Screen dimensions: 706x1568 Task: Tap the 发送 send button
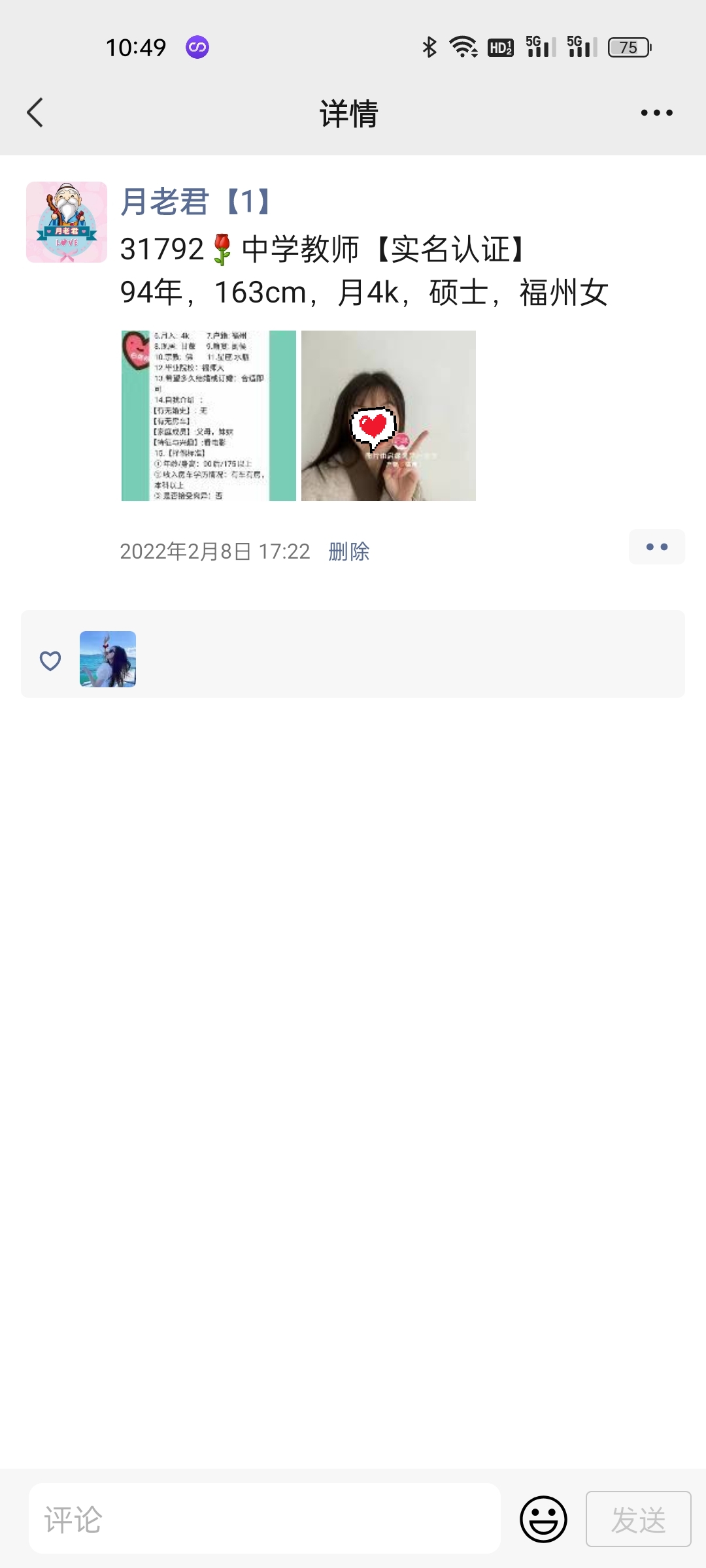pyautogui.click(x=638, y=1519)
